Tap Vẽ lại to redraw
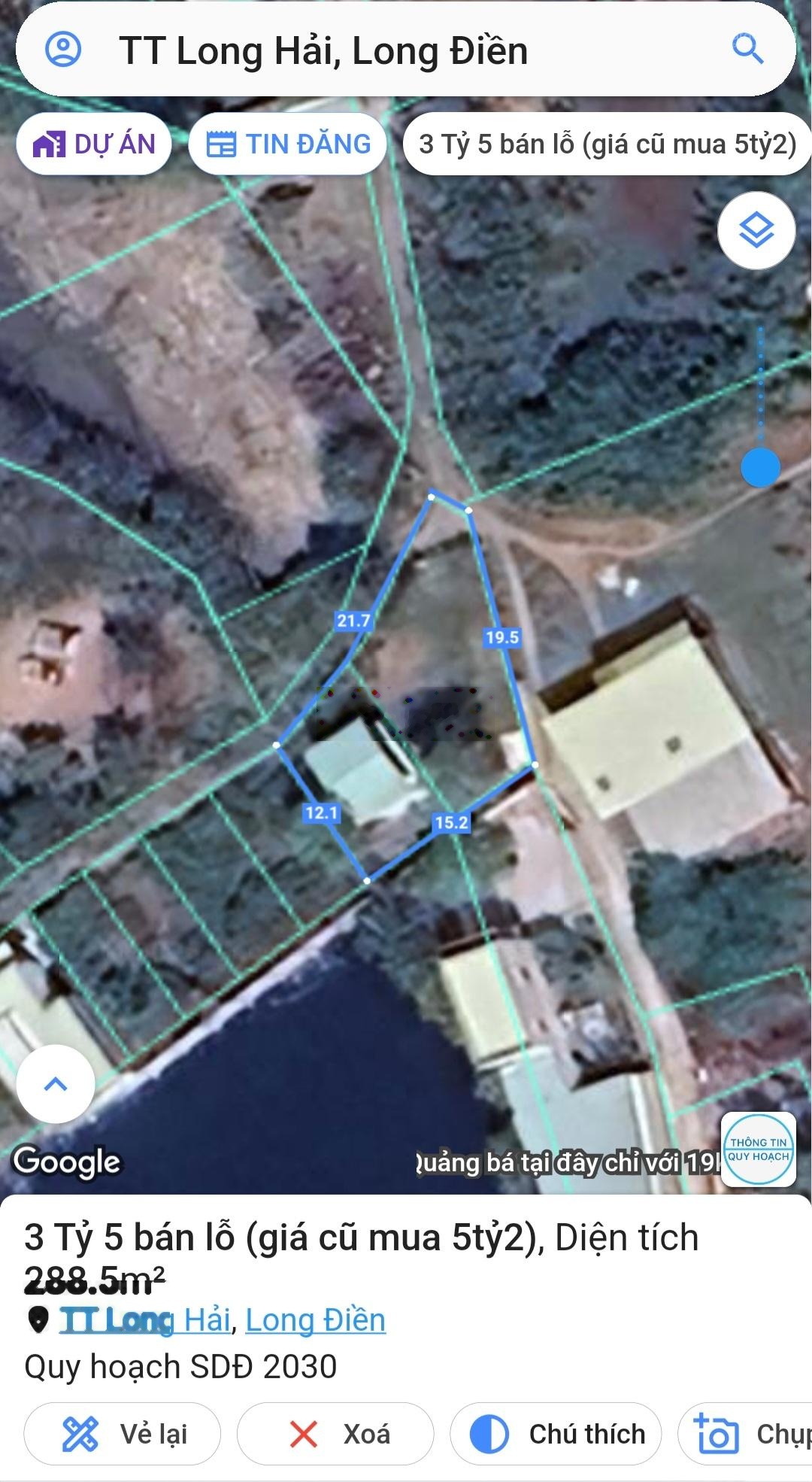 123,1434
